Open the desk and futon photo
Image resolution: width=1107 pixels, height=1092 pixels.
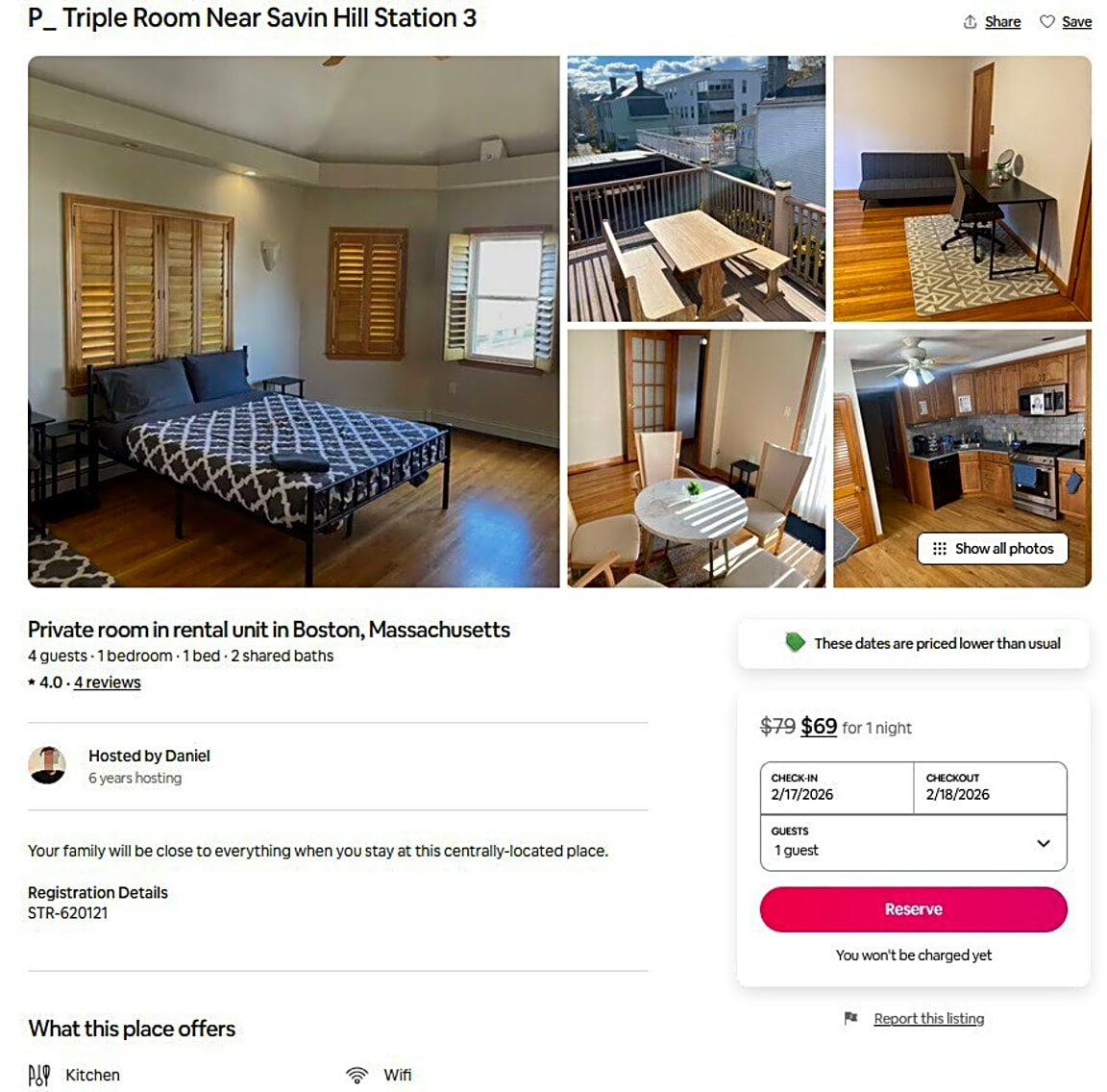coord(961,188)
